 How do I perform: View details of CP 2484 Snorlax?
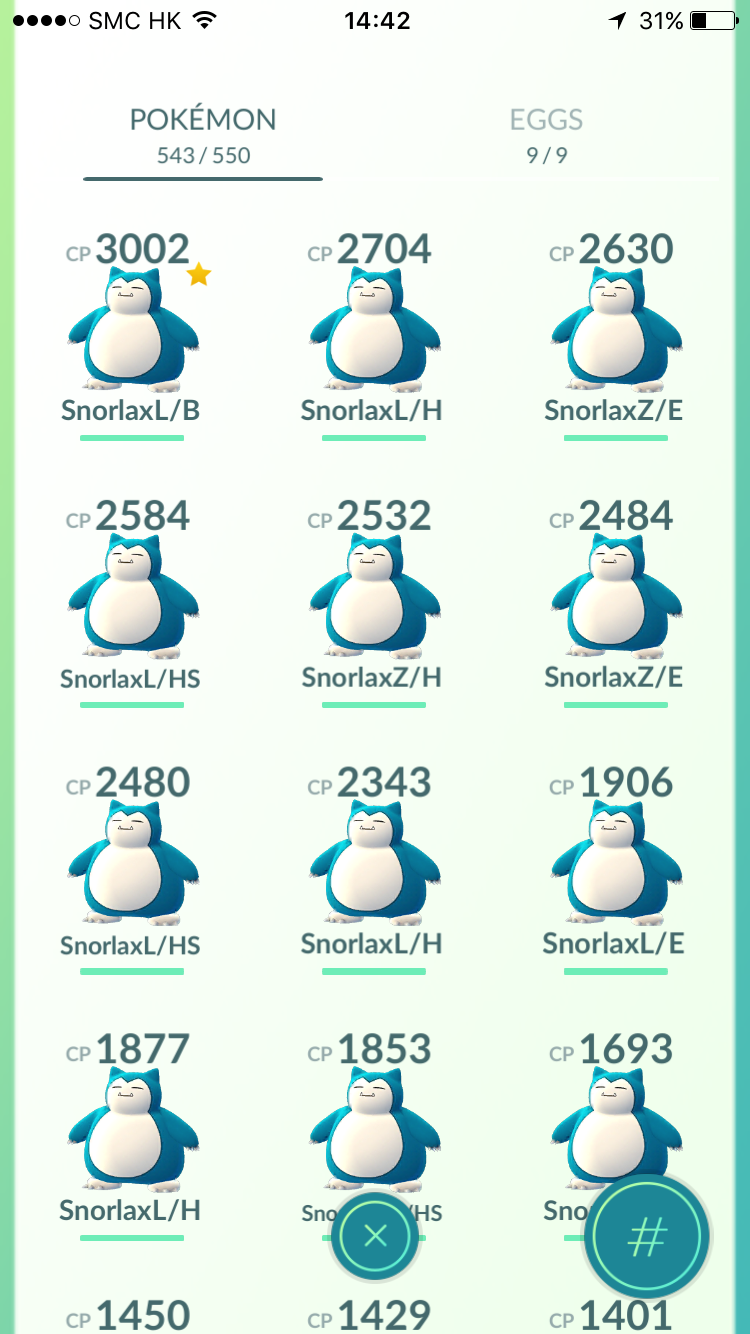(616, 603)
